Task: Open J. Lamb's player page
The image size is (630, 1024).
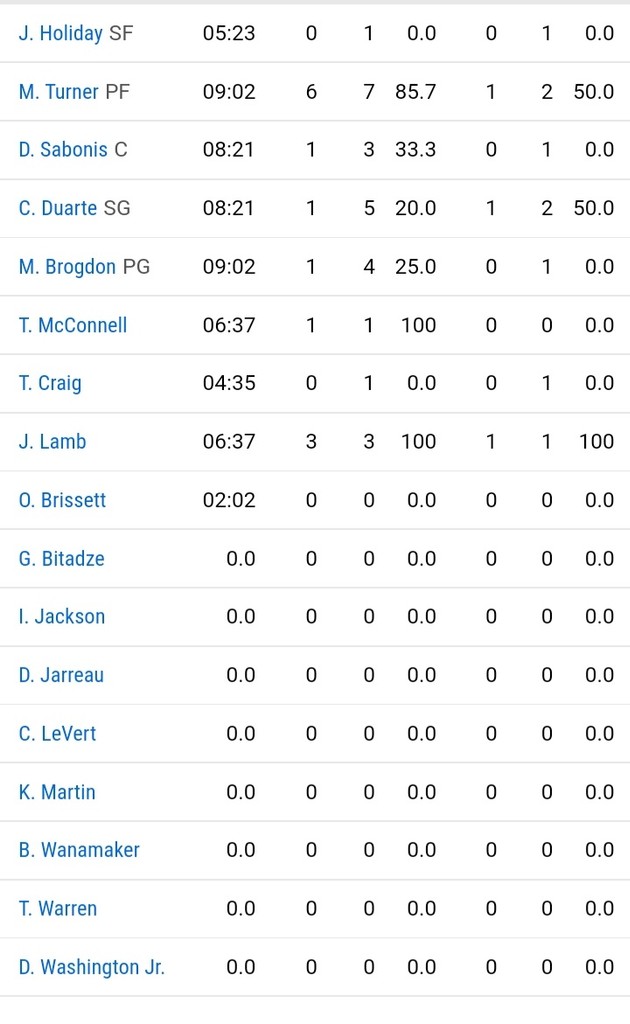Action: (x=52, y=441)
